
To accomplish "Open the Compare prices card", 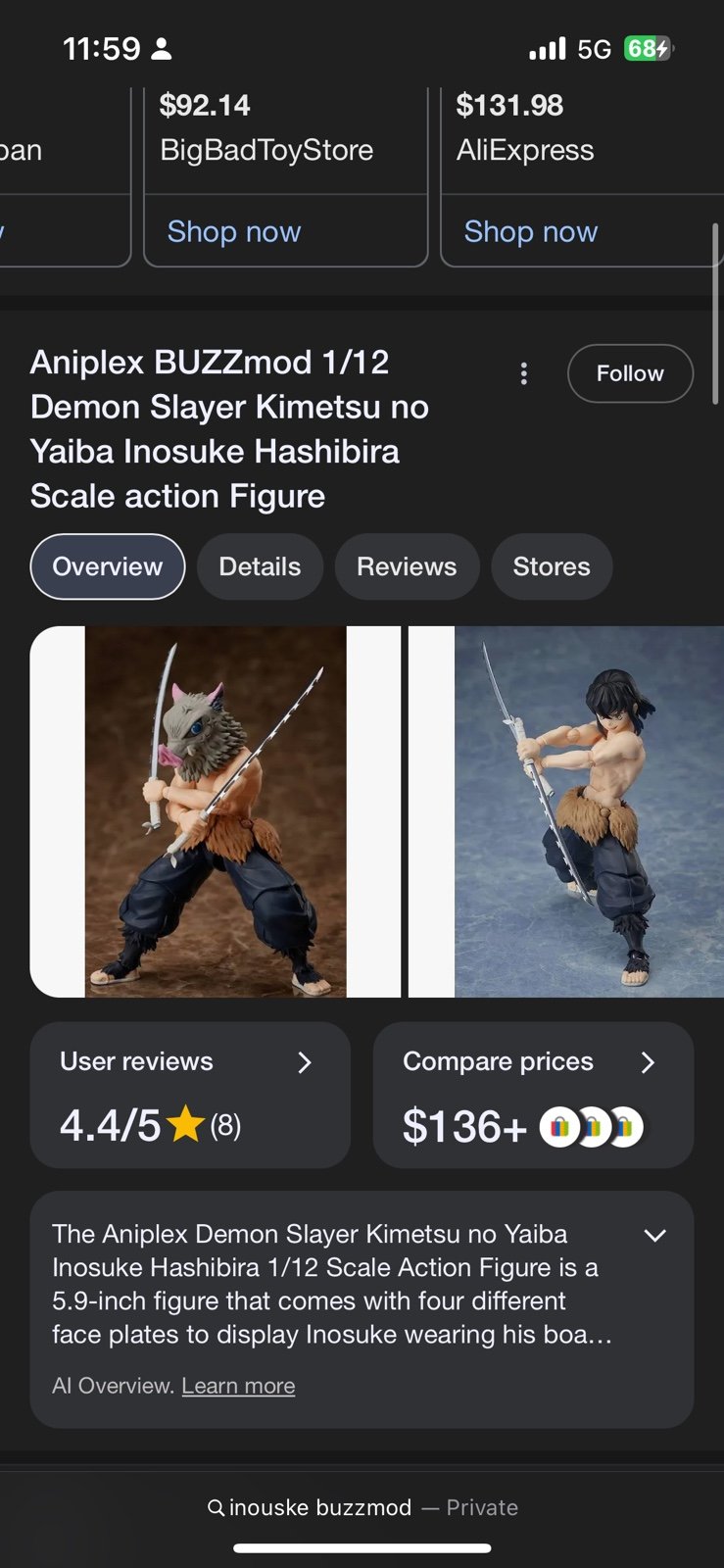I will click(x=533, y=1095).
